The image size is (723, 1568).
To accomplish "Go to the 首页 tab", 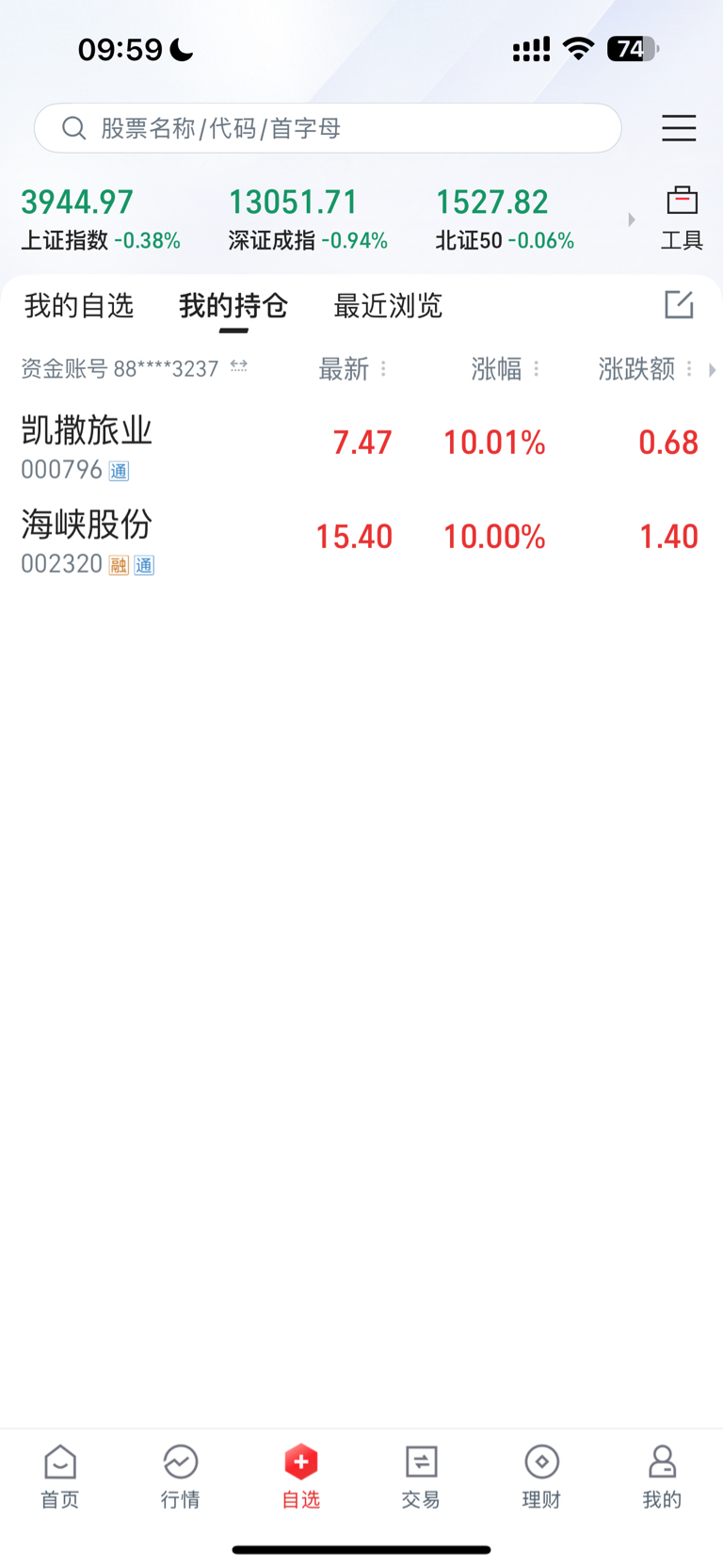I will pyautogui.click(x=60, y=1477).
